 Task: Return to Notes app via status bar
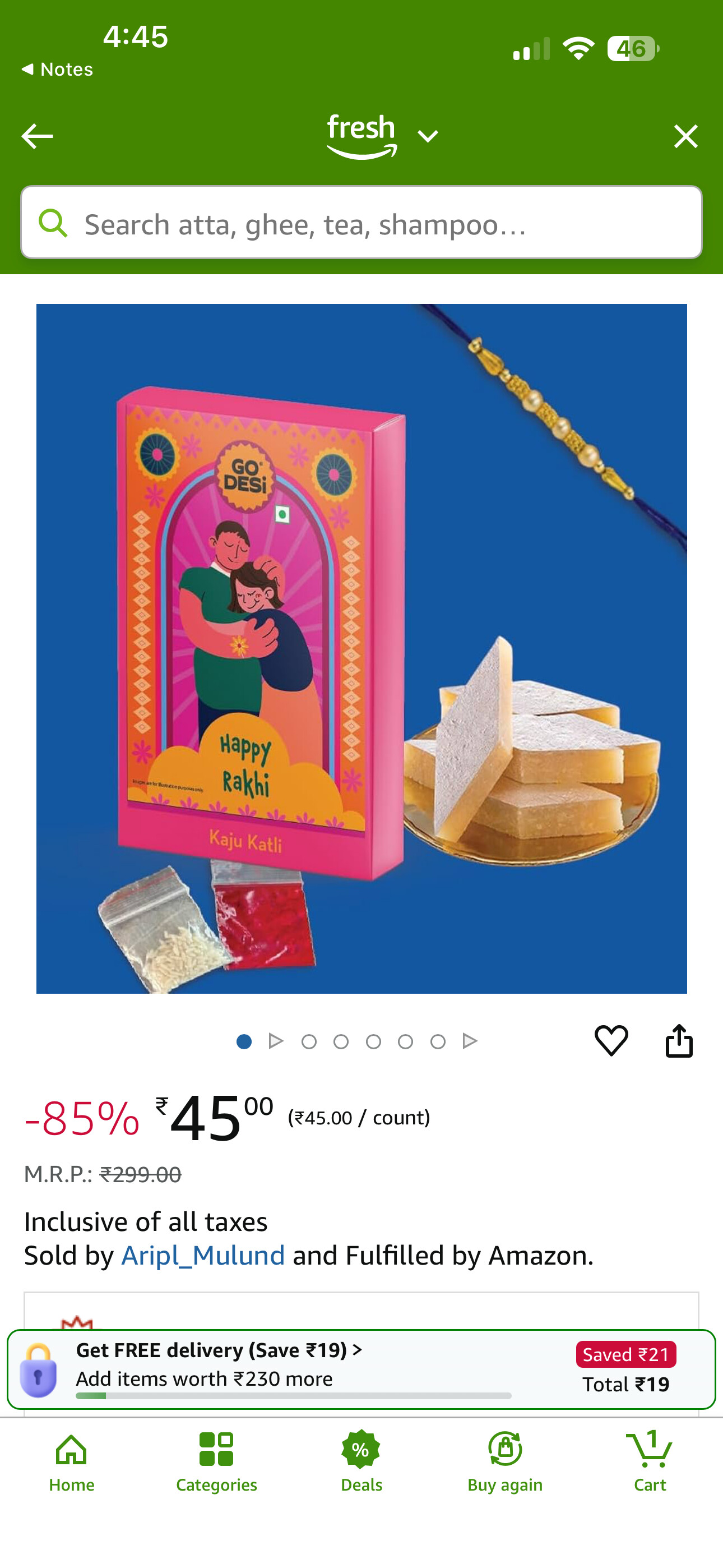(x=57, y=70)
